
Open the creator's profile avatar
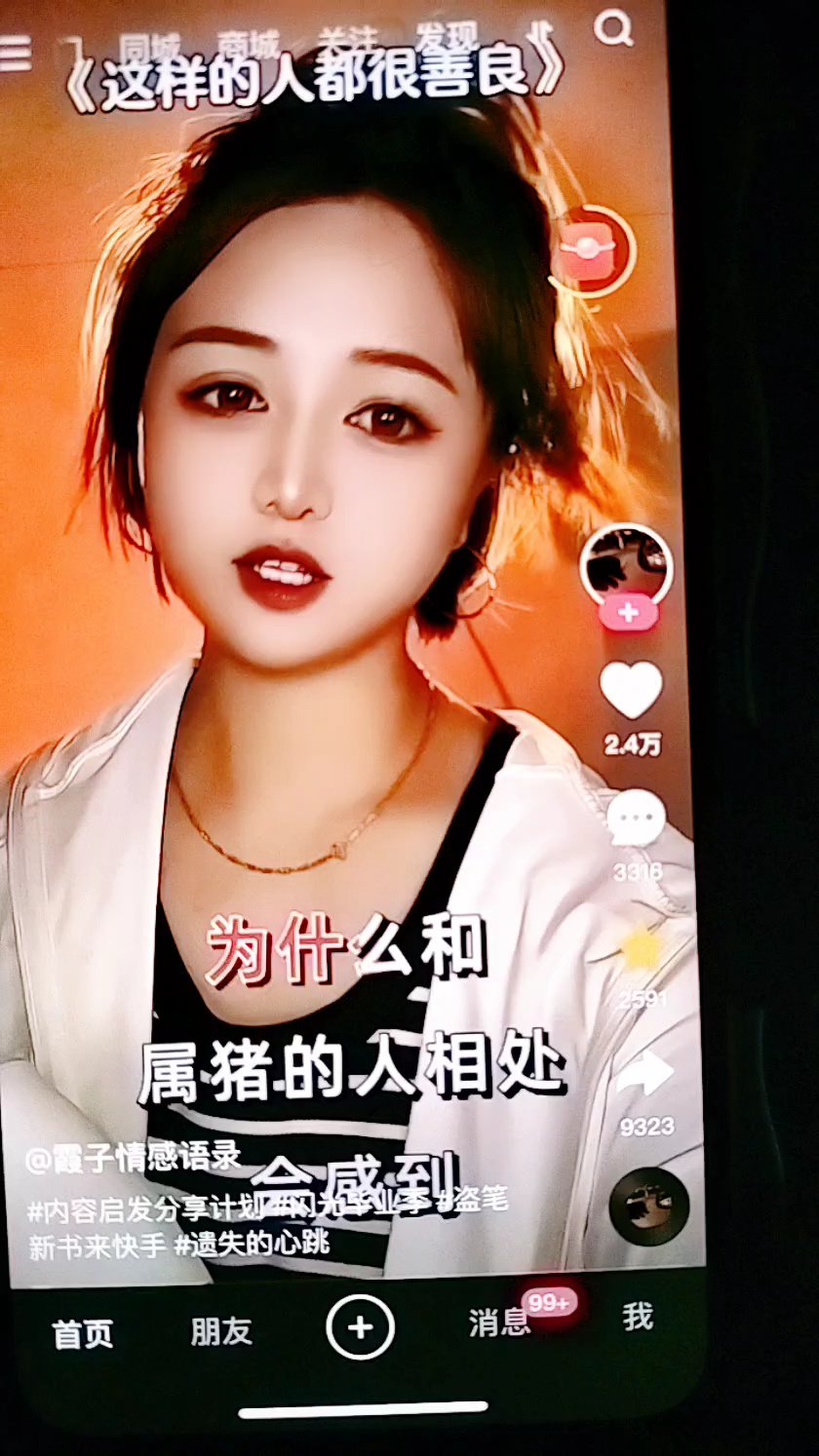click(626, 565)
